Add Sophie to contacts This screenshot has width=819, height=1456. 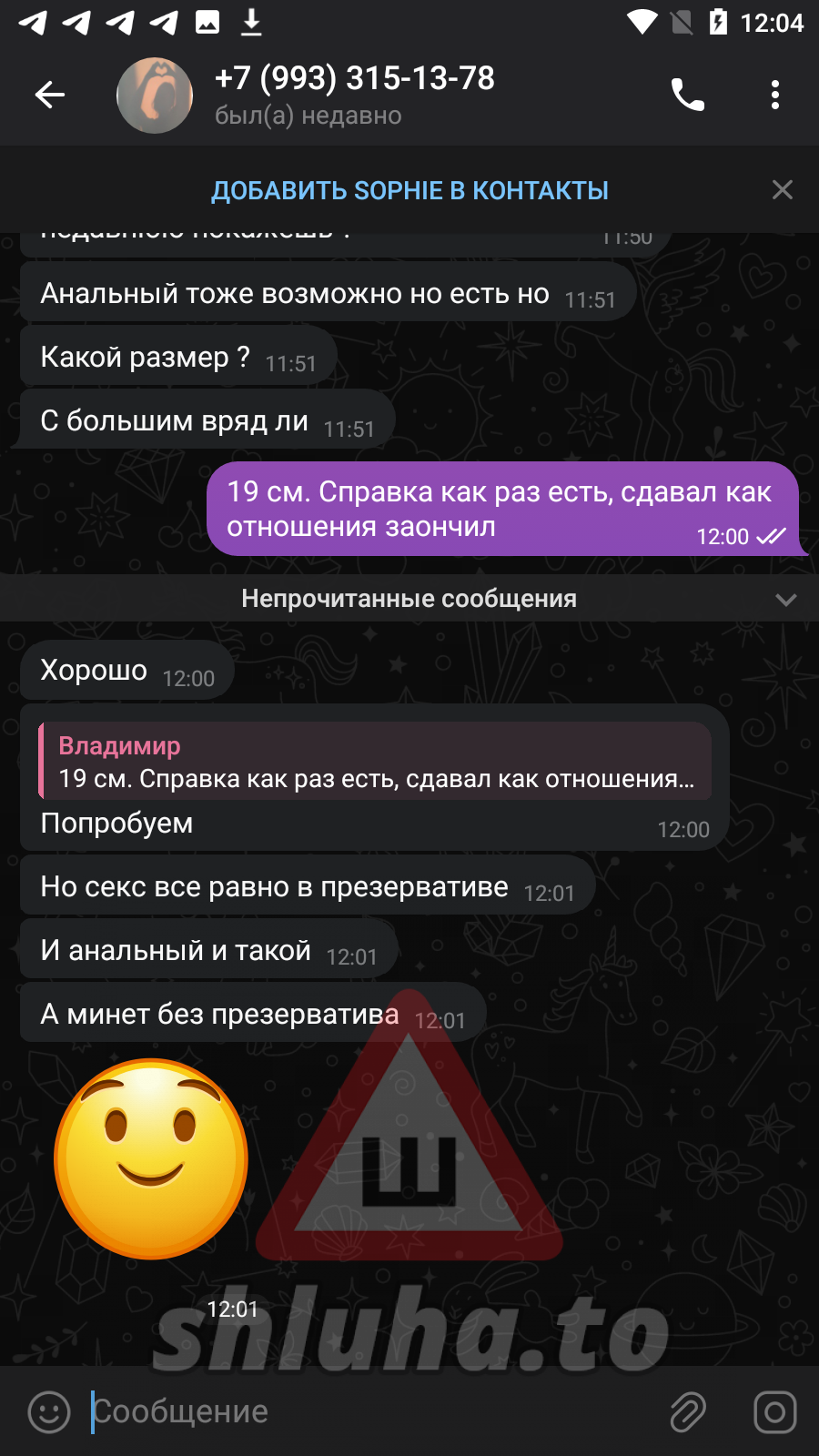pos(409,190)
